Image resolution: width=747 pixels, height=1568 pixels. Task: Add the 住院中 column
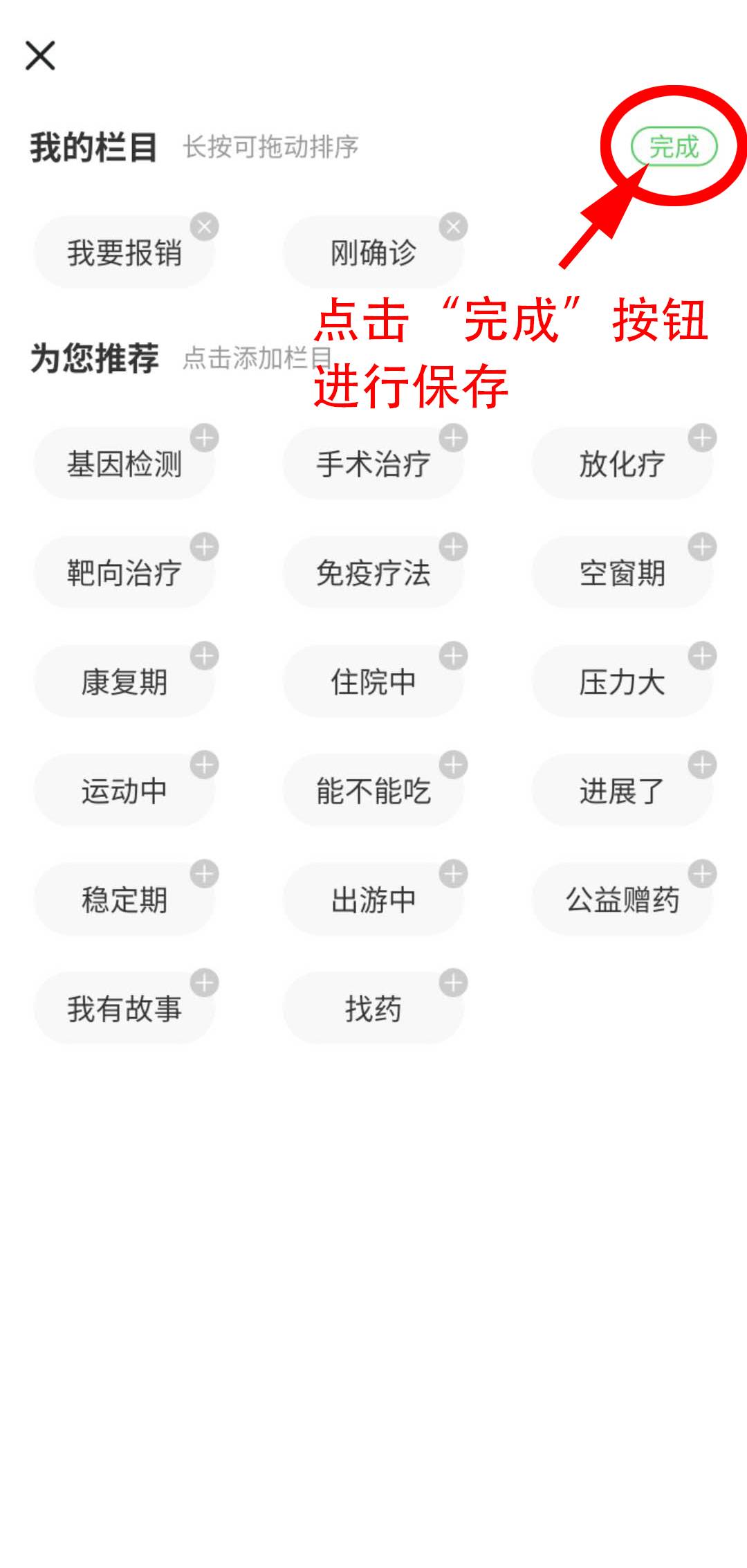tap(373, 682)
